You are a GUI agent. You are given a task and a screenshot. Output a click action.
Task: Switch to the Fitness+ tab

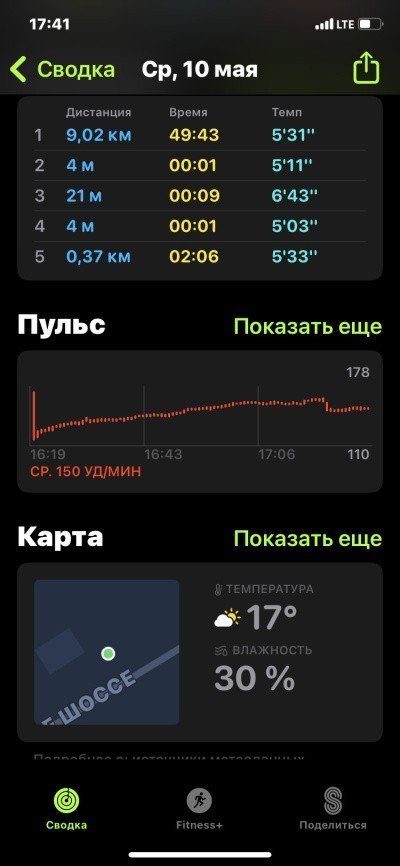click(199, 810)
